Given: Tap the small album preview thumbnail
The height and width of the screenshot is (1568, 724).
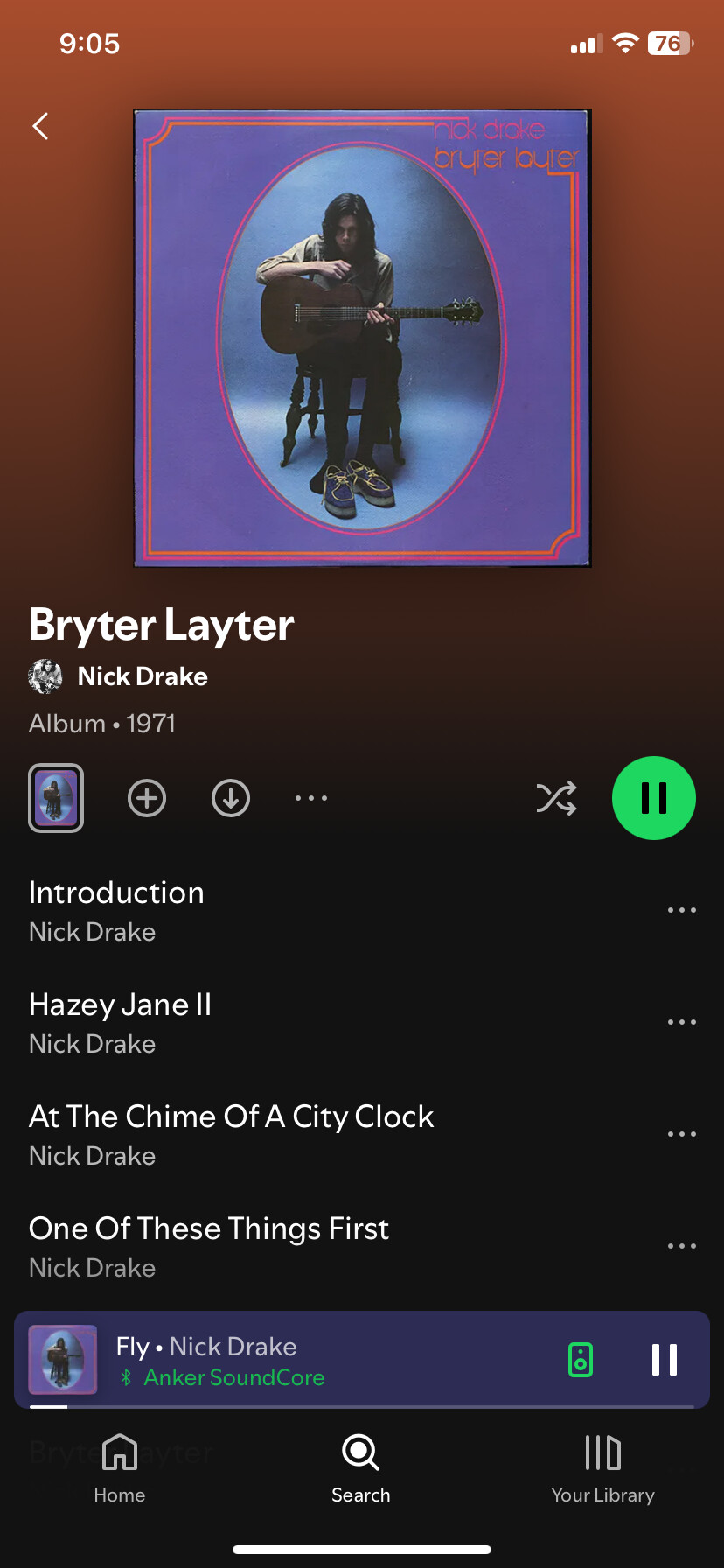Looking at the screenshot, I should pos(56,798).
